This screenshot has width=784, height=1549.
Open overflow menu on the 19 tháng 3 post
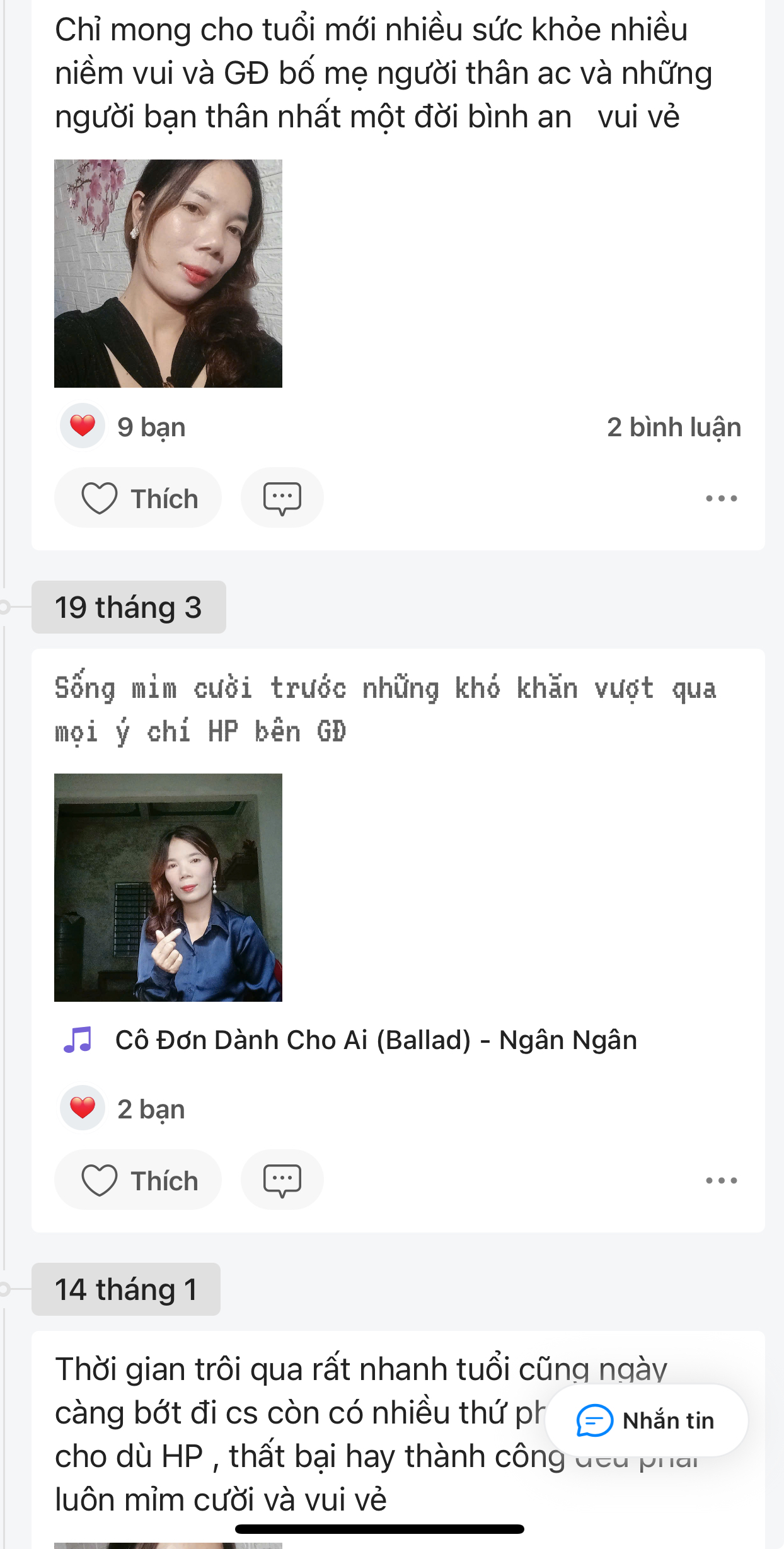tap(721, 1180)
